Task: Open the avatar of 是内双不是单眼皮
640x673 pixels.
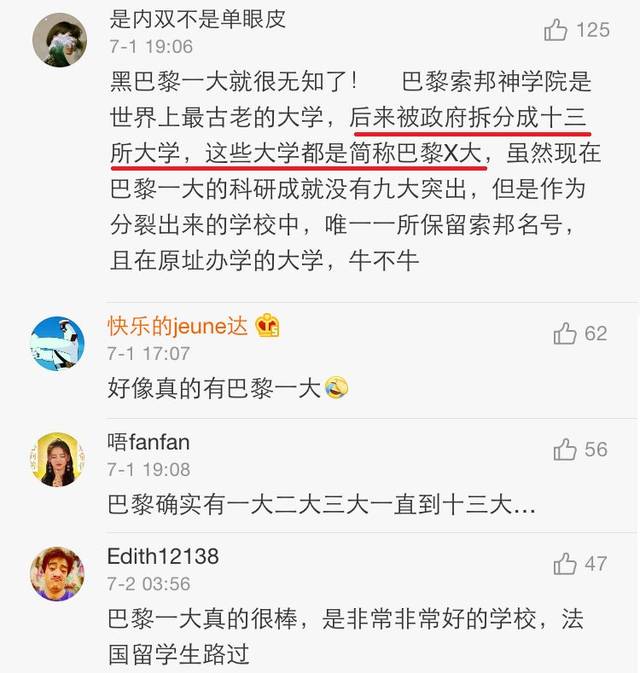Action: coord(59,40)
